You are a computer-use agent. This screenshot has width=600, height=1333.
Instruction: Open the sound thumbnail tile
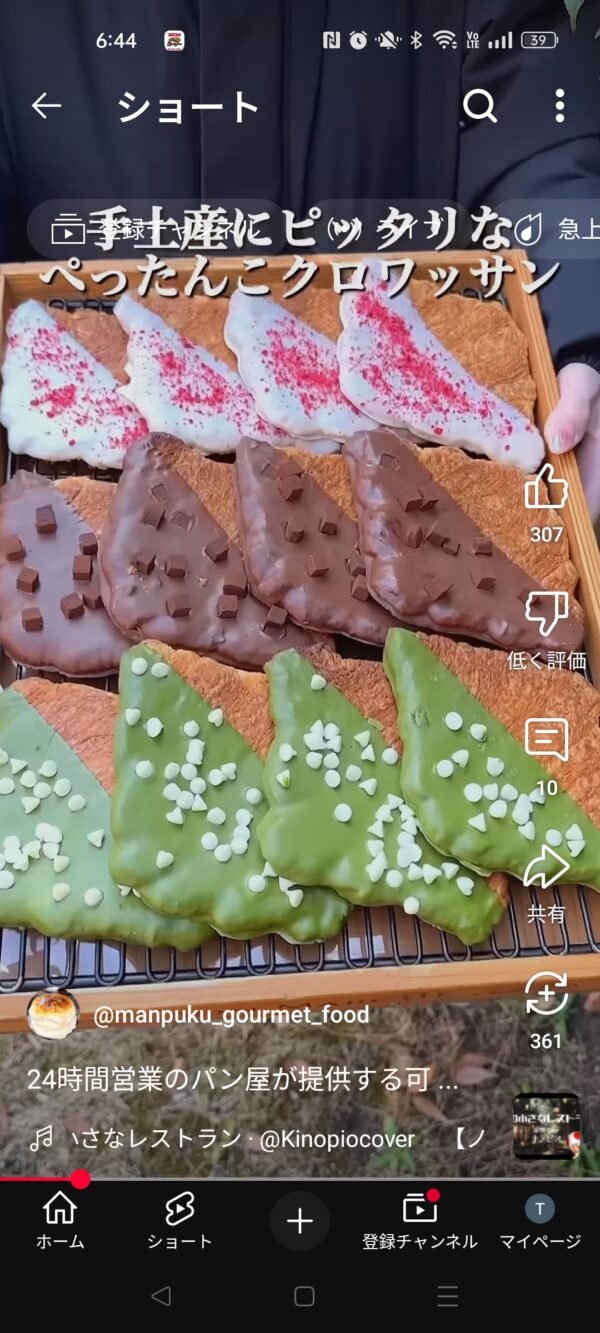click(546, 1127)
